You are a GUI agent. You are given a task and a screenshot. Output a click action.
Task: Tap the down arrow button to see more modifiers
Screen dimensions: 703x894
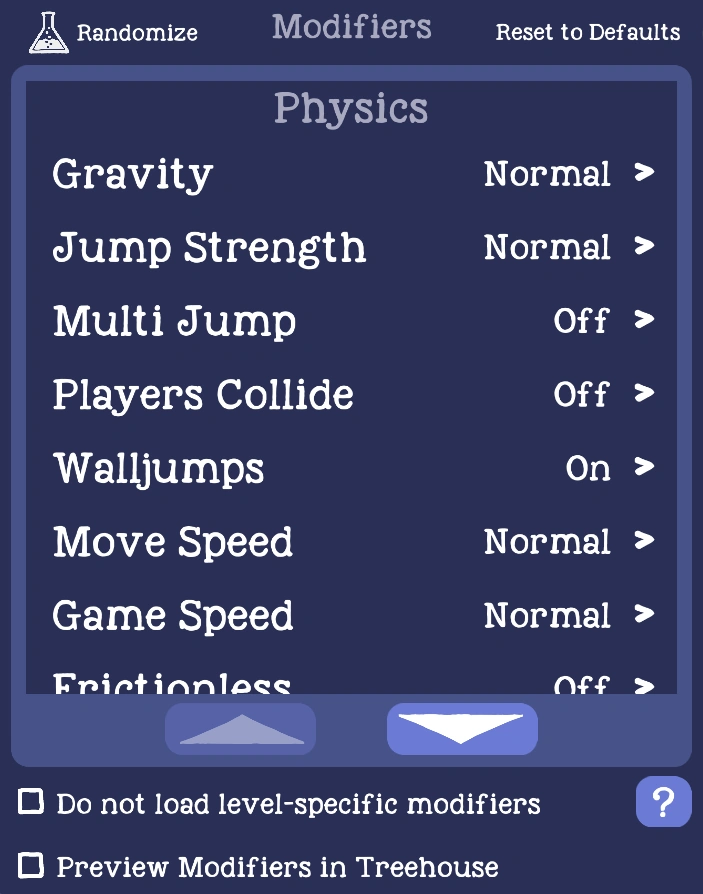point(462,729)
